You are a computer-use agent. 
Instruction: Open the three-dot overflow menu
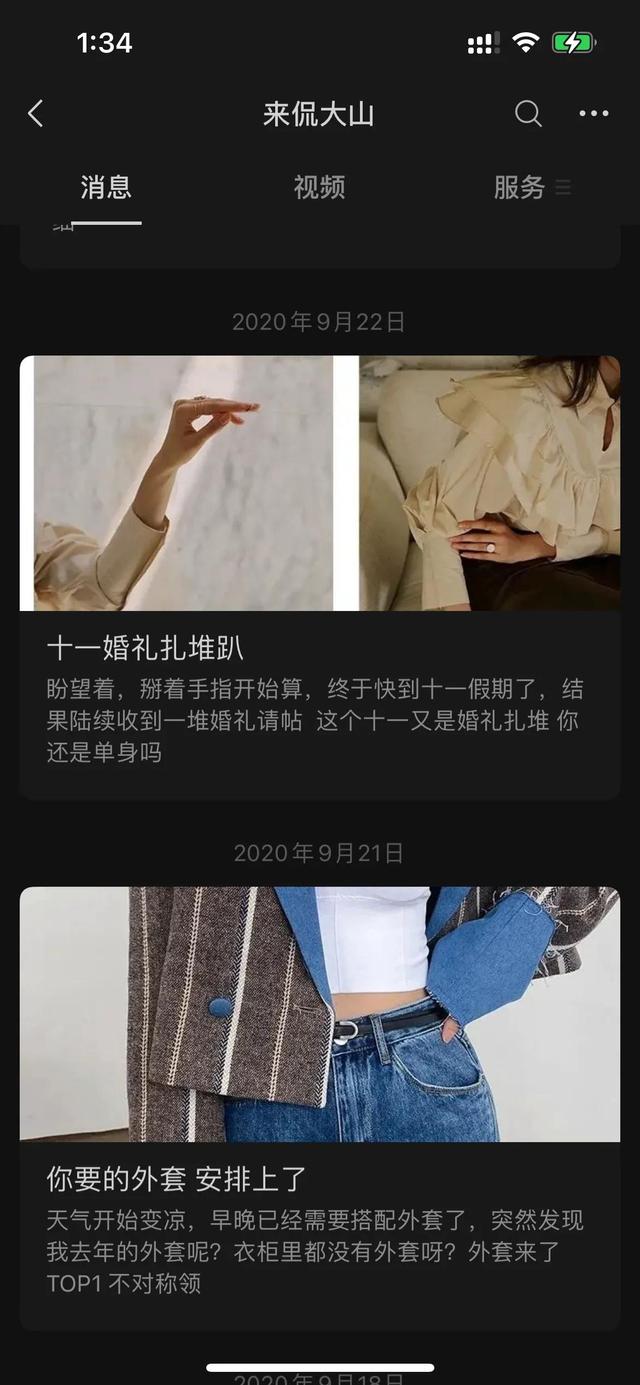tap(593, 114)
